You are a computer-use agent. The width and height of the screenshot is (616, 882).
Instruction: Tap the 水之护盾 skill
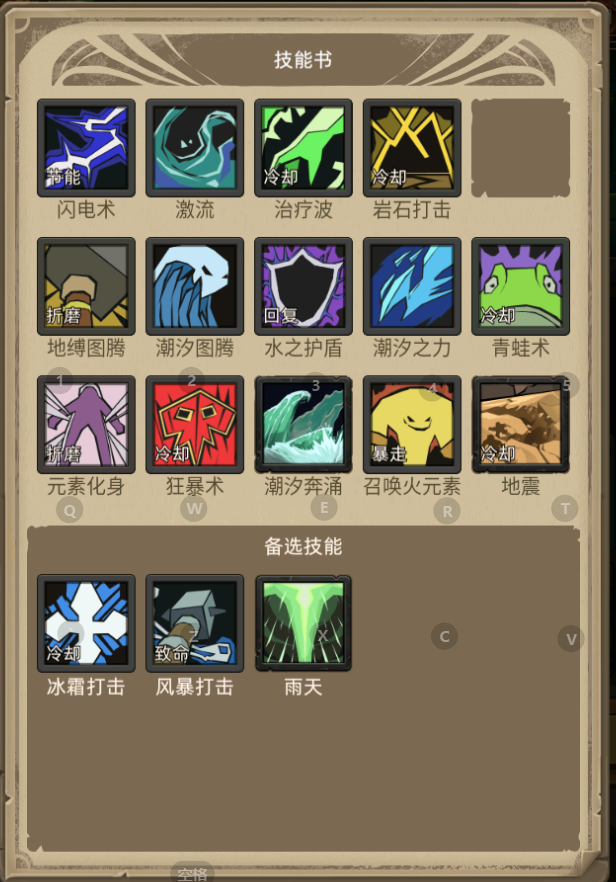click(x=303, y=286)
